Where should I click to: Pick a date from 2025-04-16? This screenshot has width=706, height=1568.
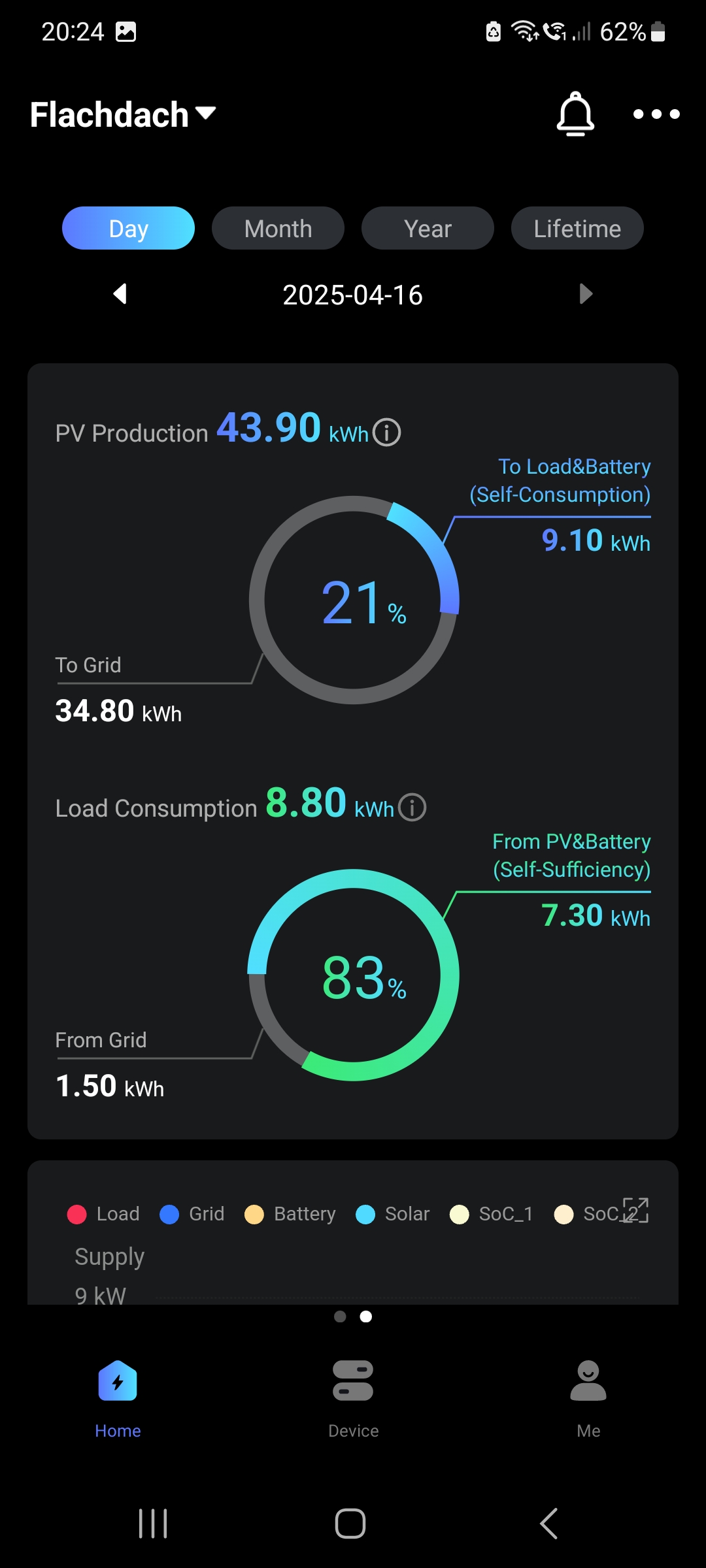353,295
